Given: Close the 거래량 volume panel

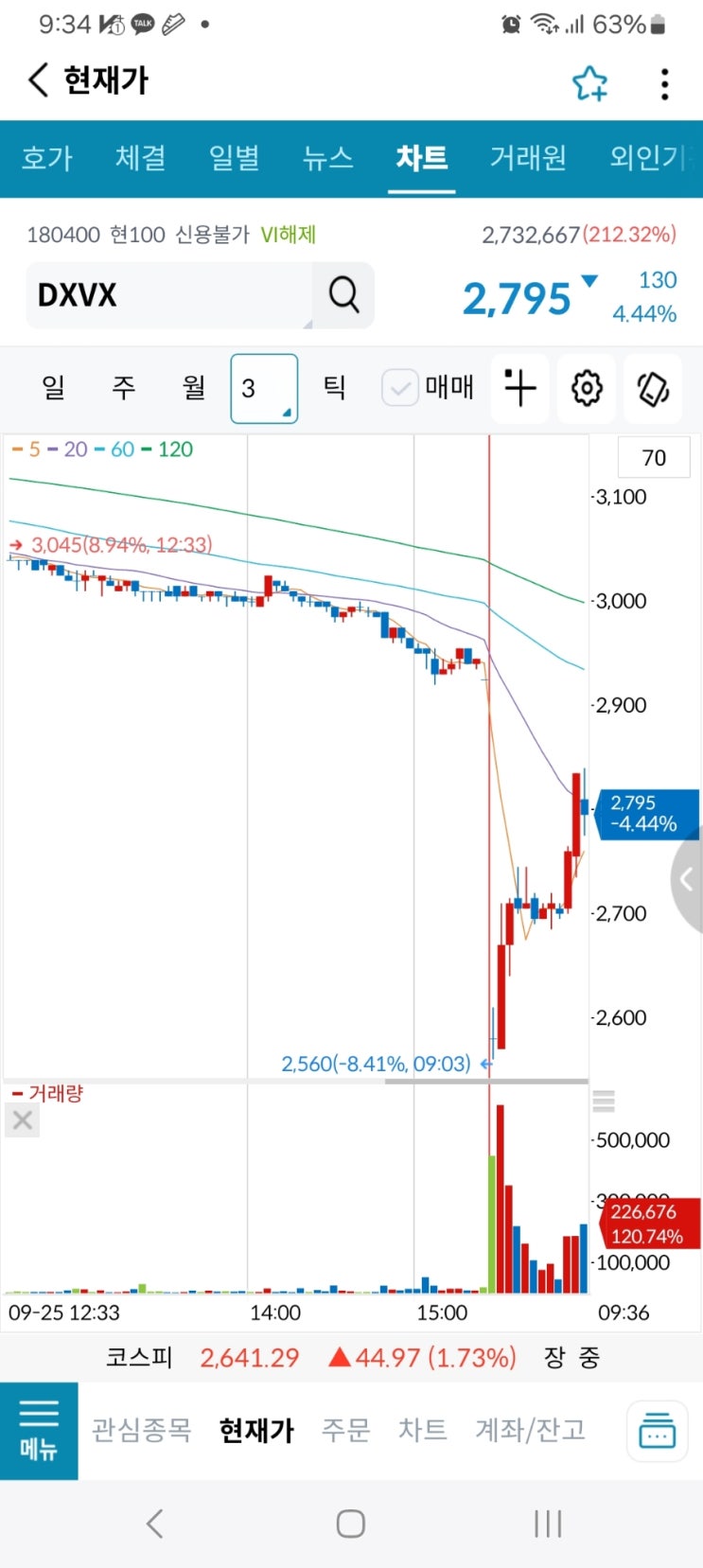Looking at the screenshot, I should click(23, 1120).
